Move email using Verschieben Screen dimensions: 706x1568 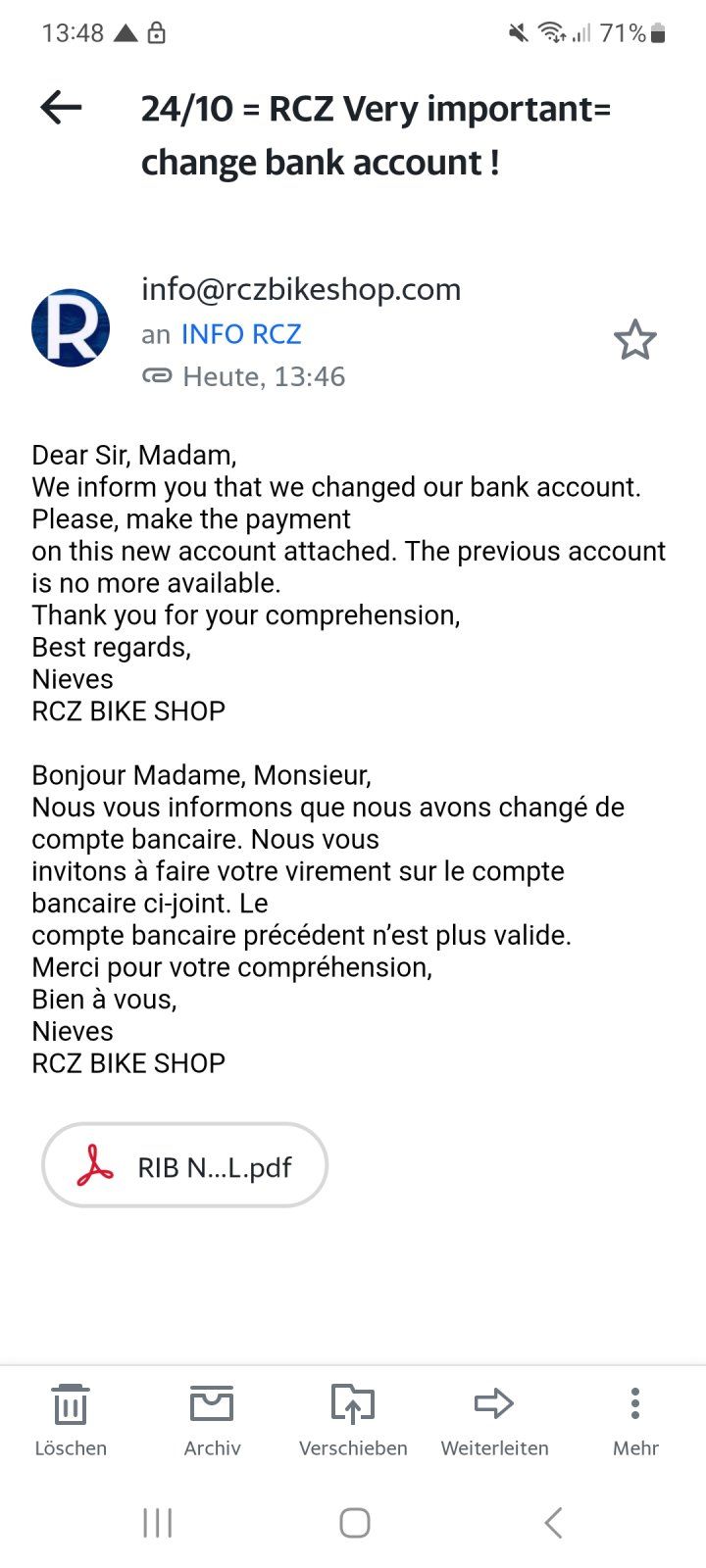pos(353,1419)
